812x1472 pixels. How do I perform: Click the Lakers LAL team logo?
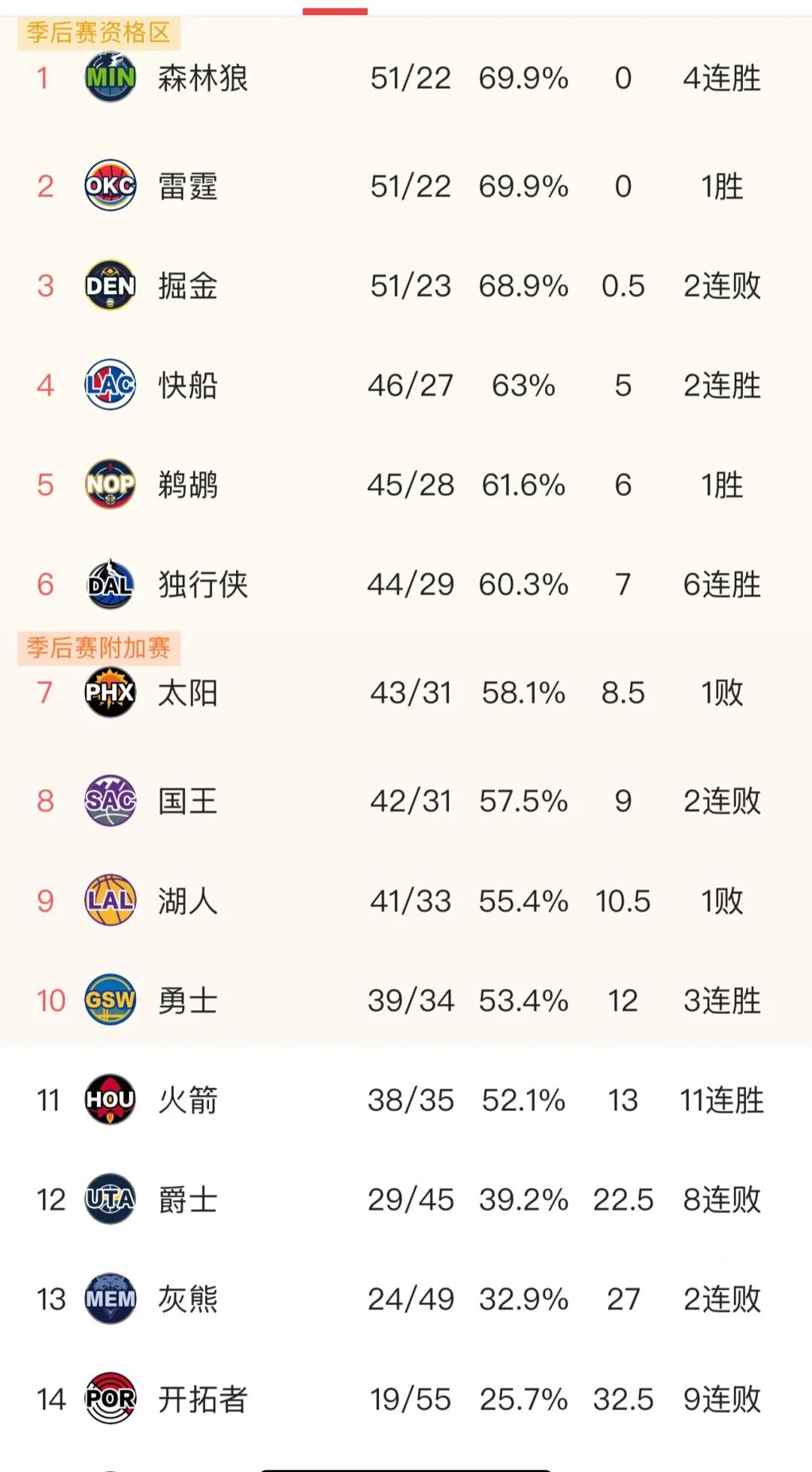110,901
